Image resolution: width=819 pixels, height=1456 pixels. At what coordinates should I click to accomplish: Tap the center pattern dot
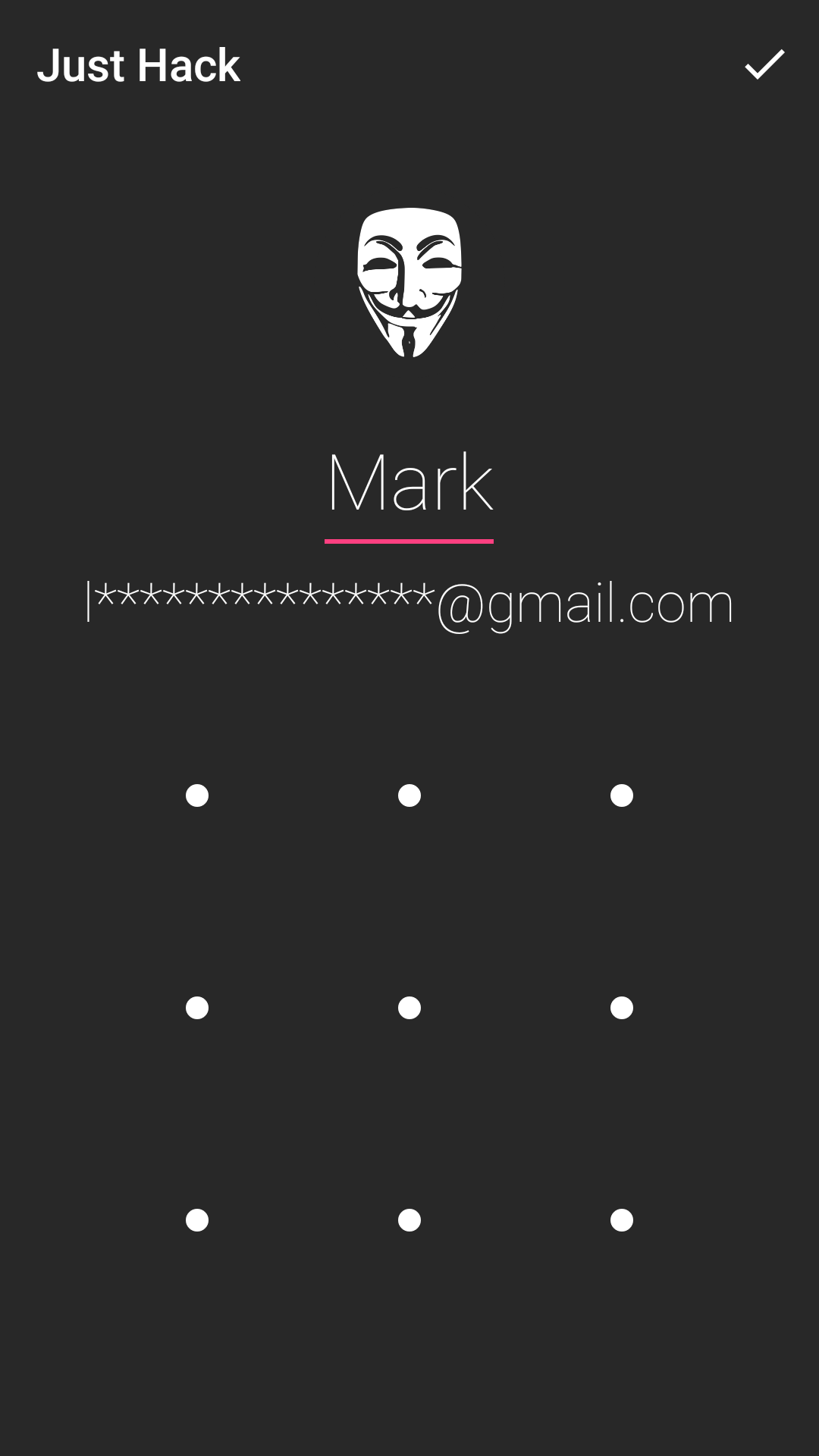click(x=409, y=1007)
